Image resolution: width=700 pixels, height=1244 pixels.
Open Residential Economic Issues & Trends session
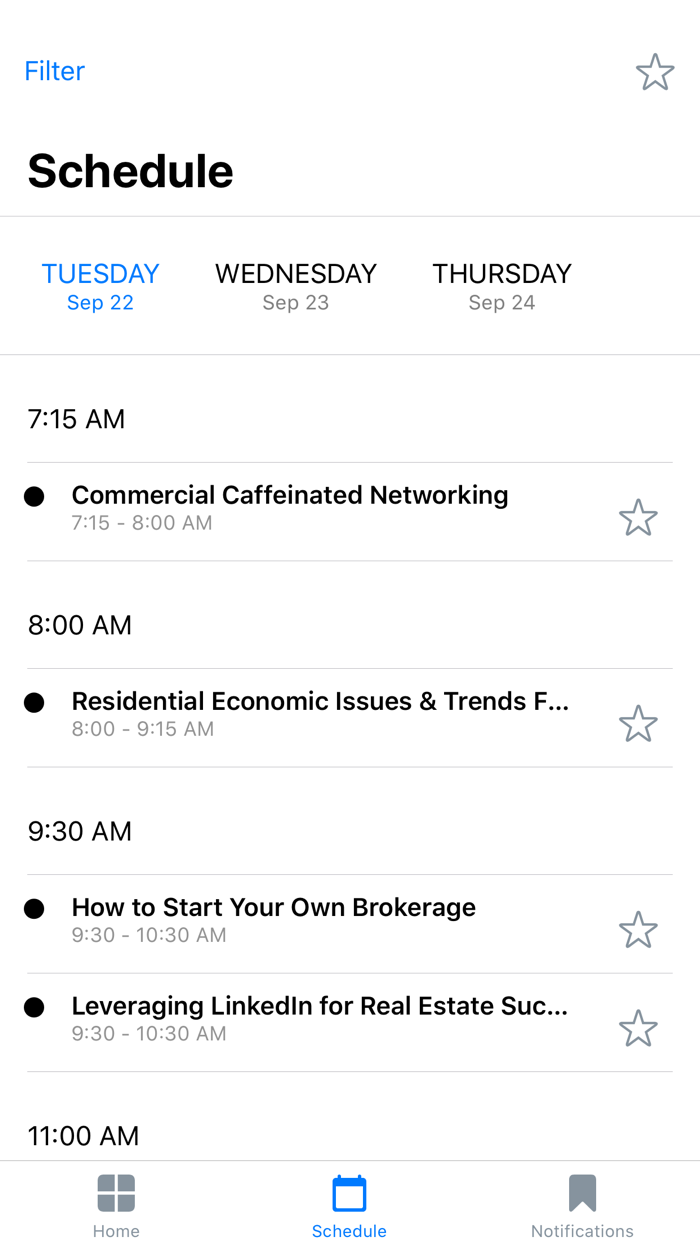pyautogui.click(x=320, y=714)
